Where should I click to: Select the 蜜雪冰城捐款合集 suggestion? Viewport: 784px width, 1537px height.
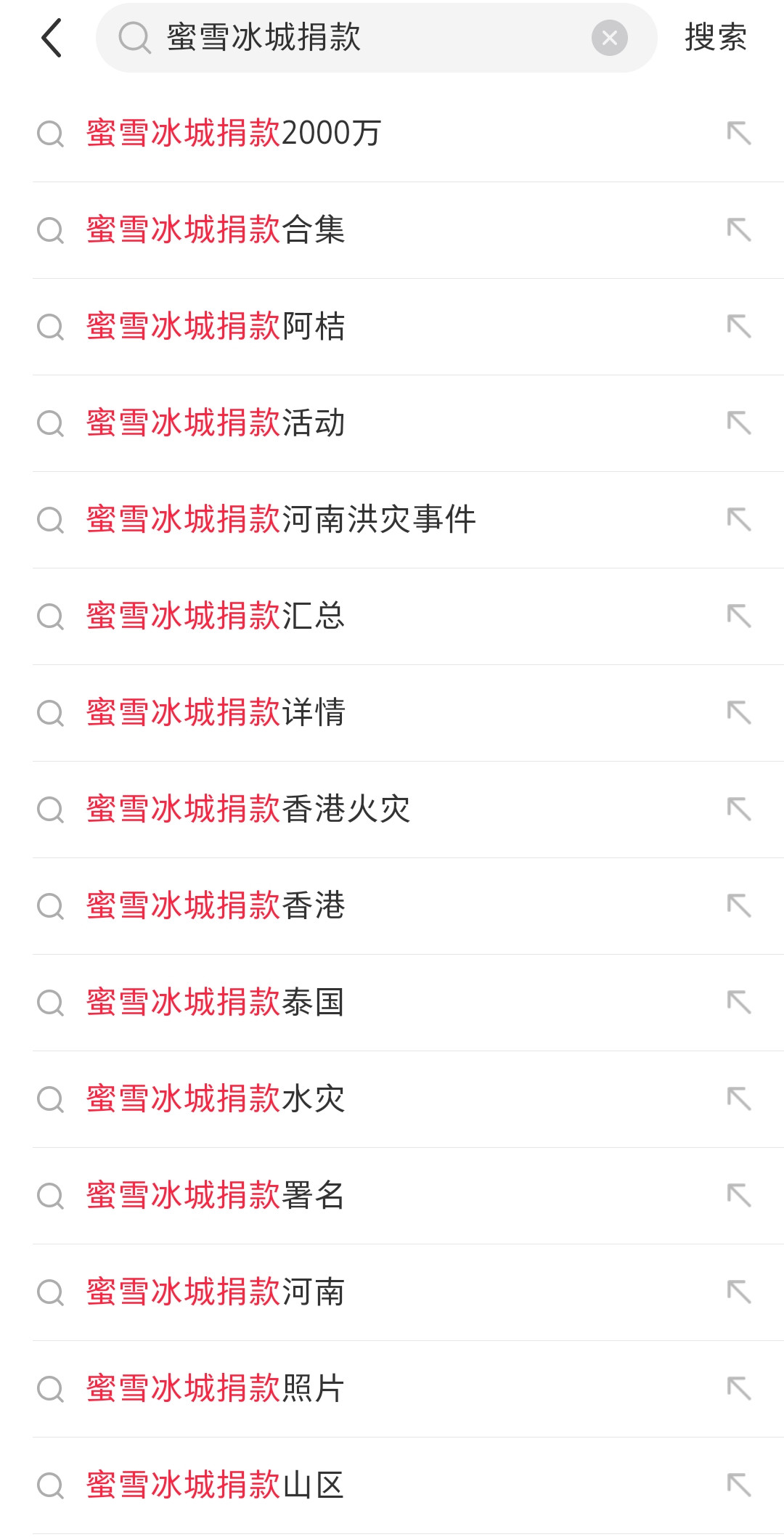point(216,230)
